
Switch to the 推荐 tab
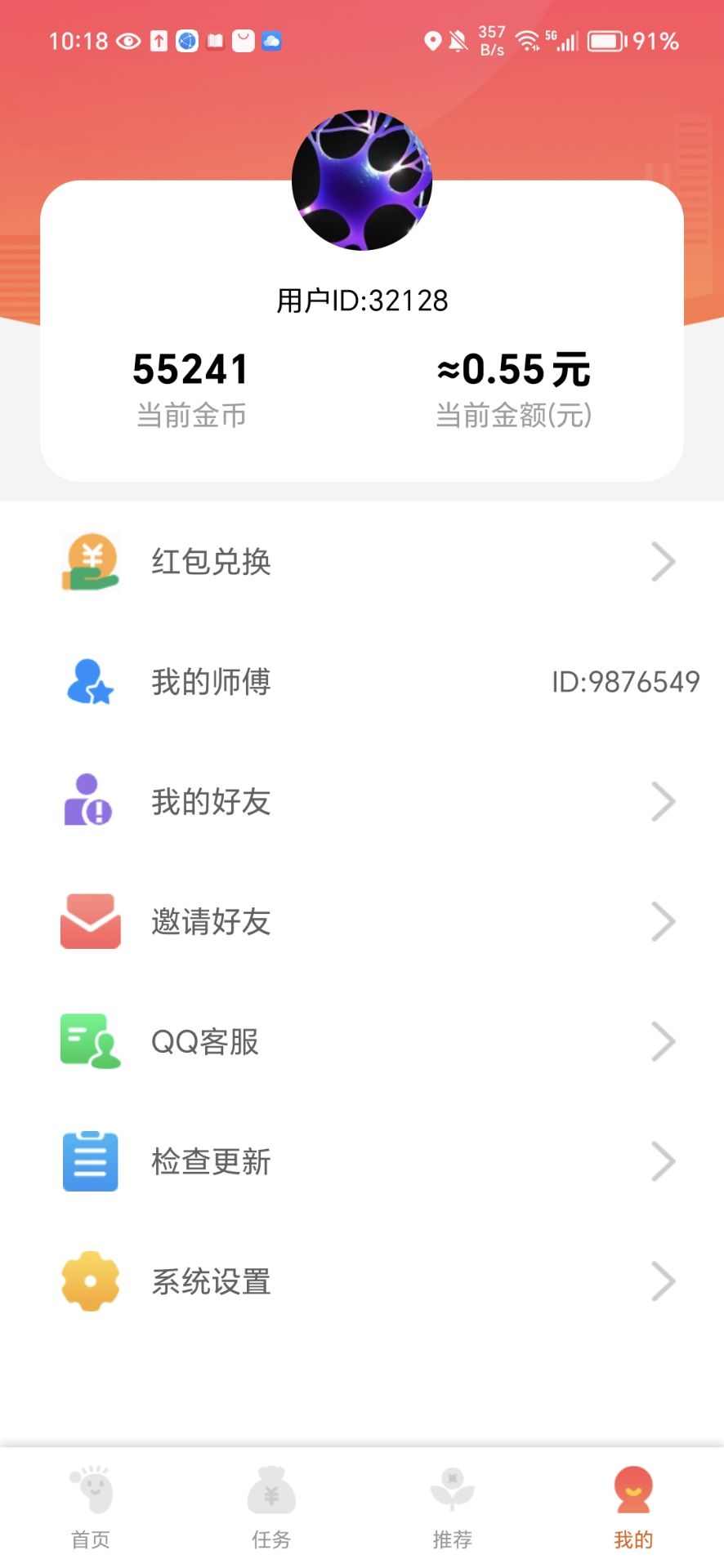click(452, 1511)
